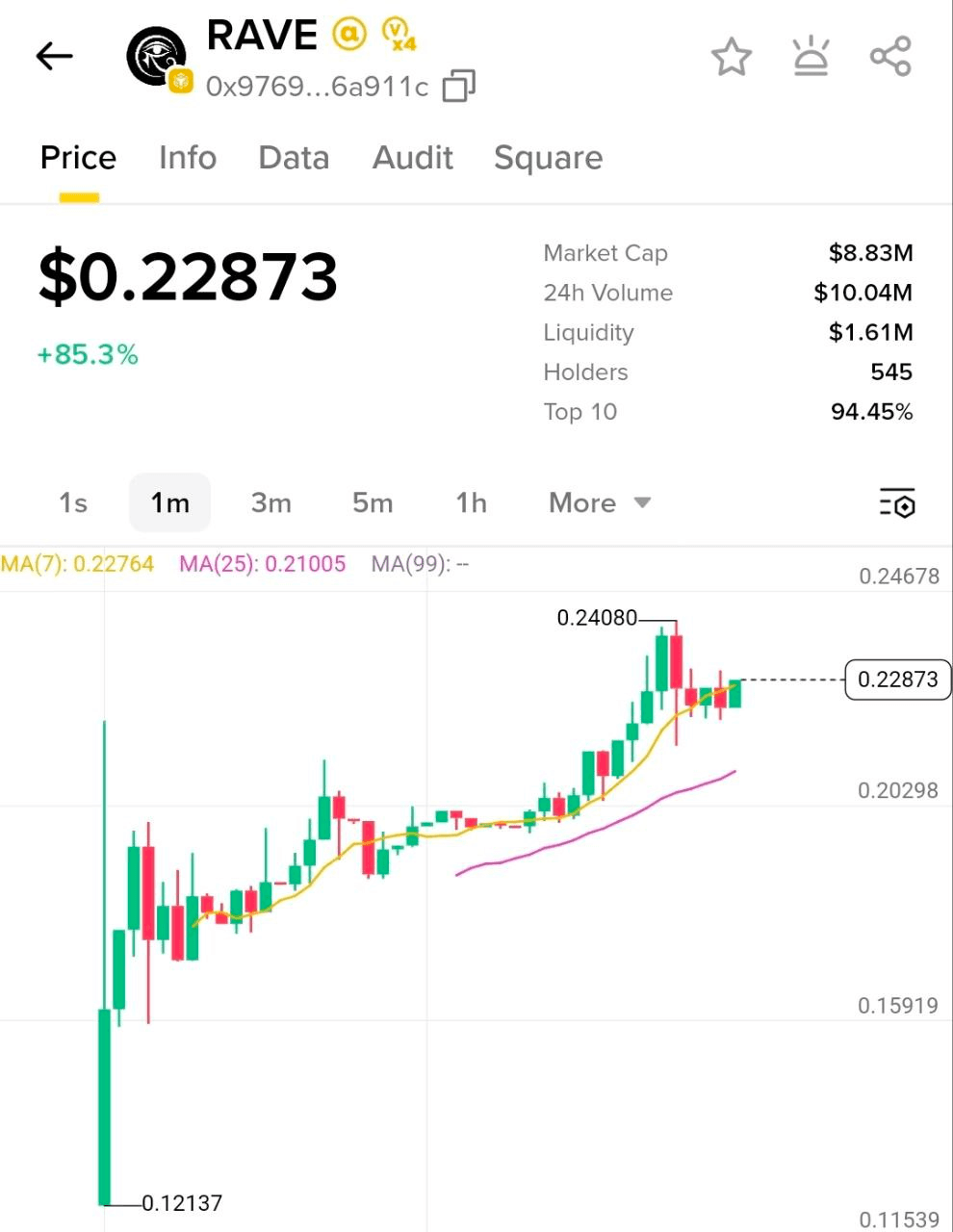Add RAVE to favorites with the star

pos(732,57)
